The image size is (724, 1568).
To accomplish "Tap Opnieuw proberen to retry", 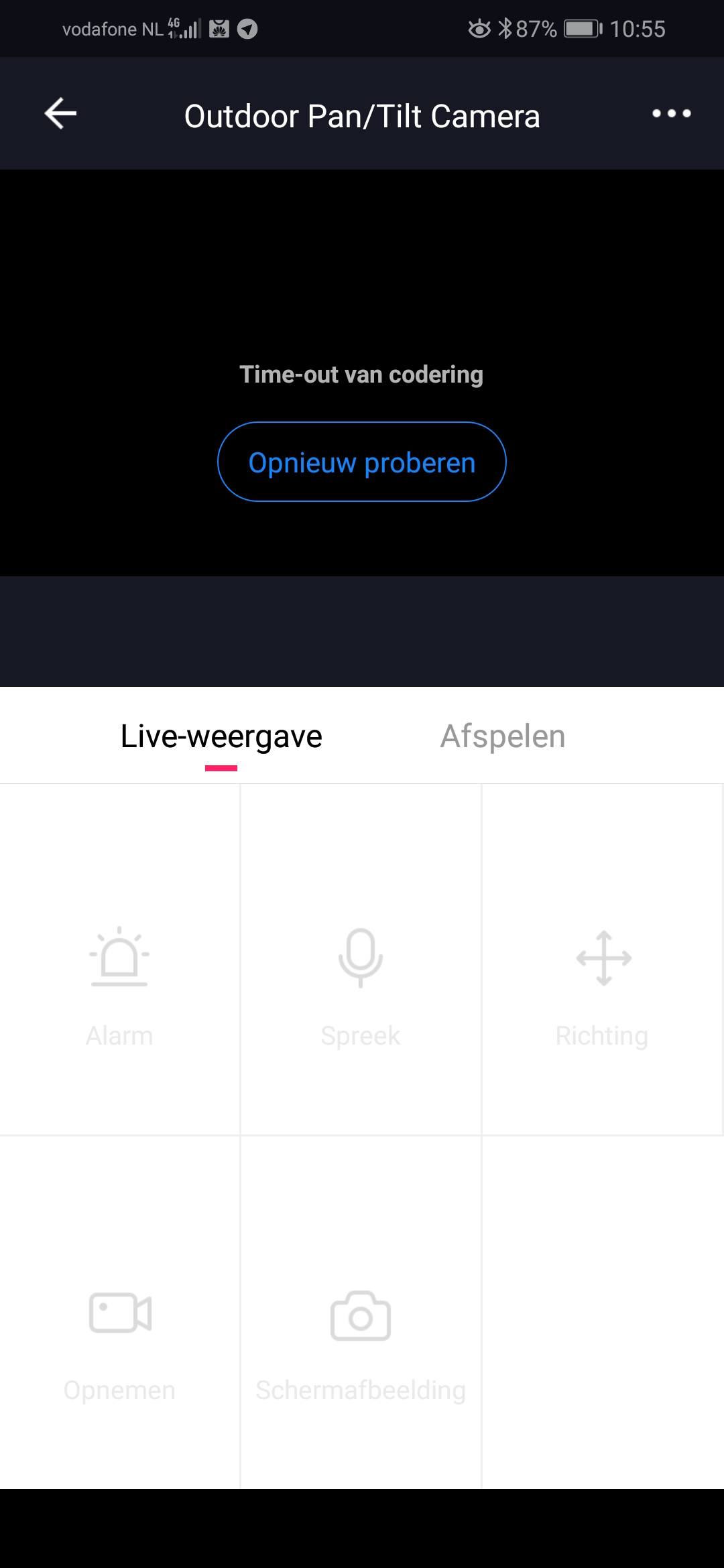I will [362, 462].
